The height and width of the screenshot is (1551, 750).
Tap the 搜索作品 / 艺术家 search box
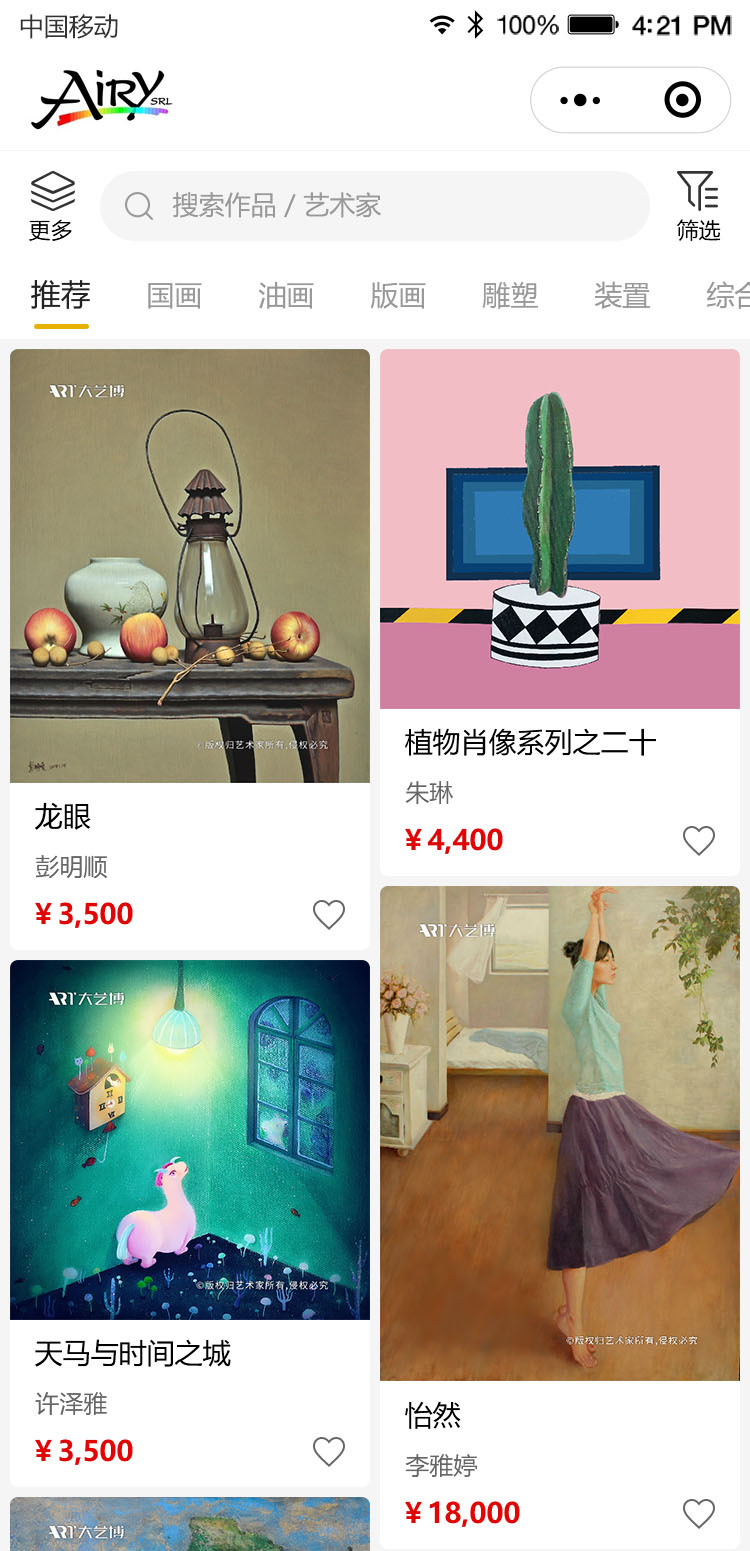tap(375, 206)
